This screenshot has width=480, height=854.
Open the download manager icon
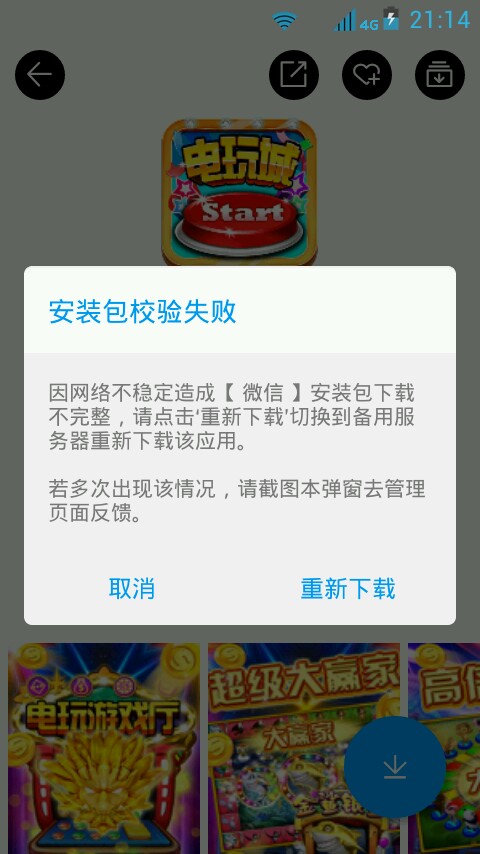440,75
